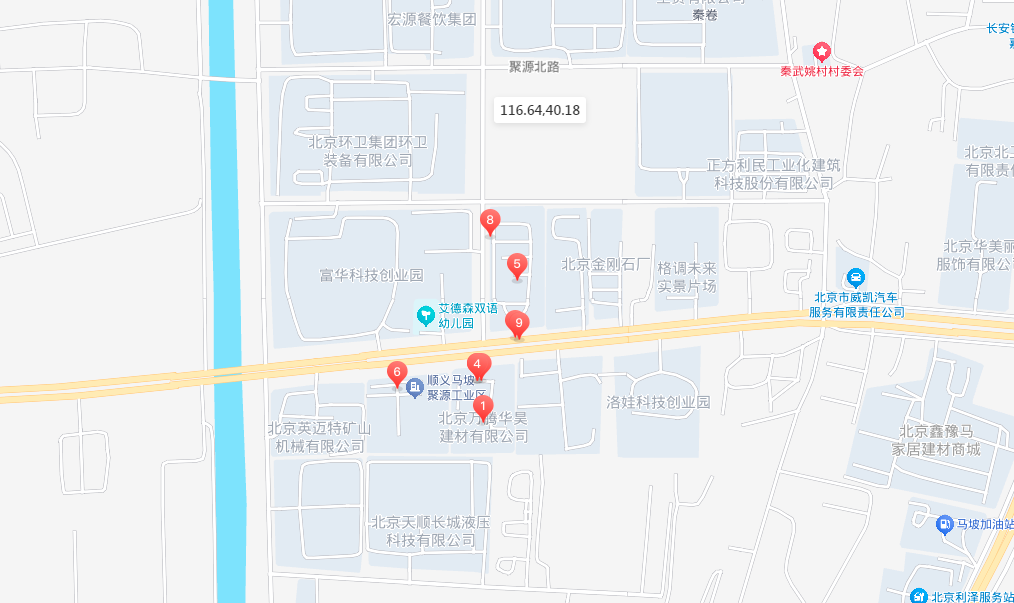Screen dimensions: 1014x603
Task: Select the red marker numbered 6
Action: point(397,373)
